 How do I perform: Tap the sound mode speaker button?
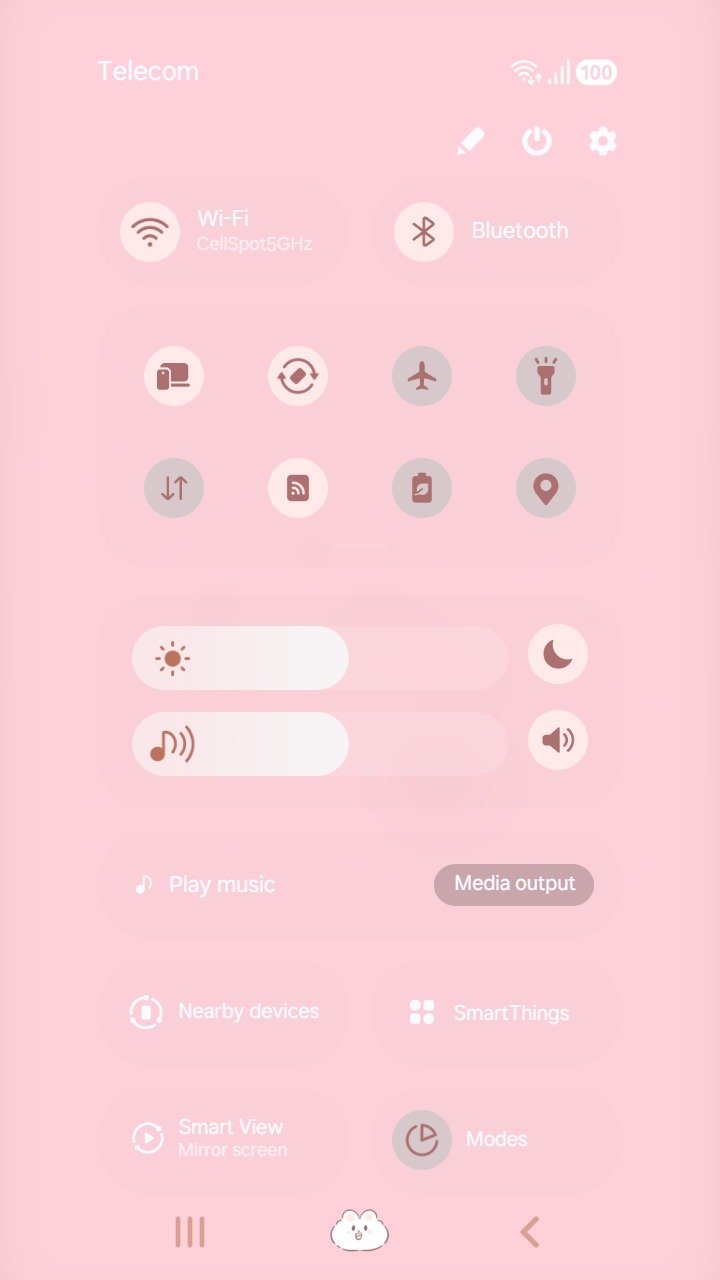click(x=558, y=740)
